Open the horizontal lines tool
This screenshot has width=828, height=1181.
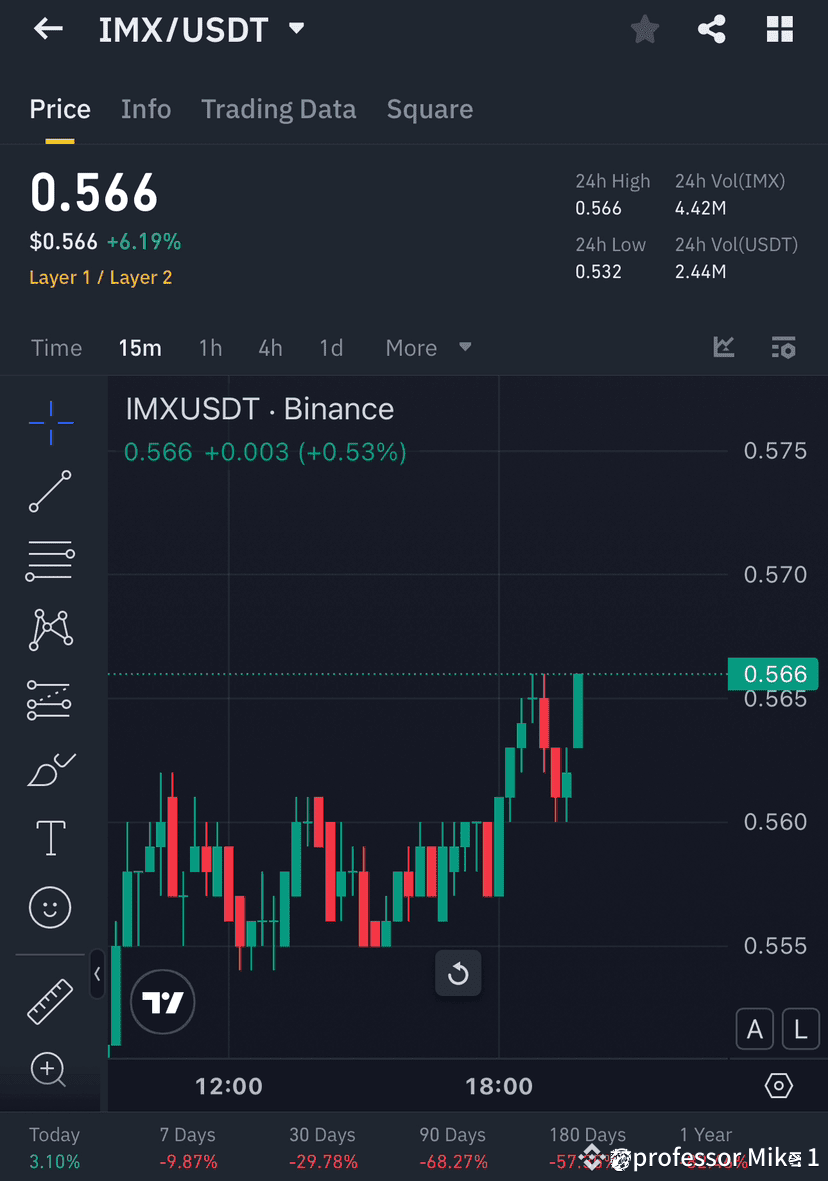[50, 561]
